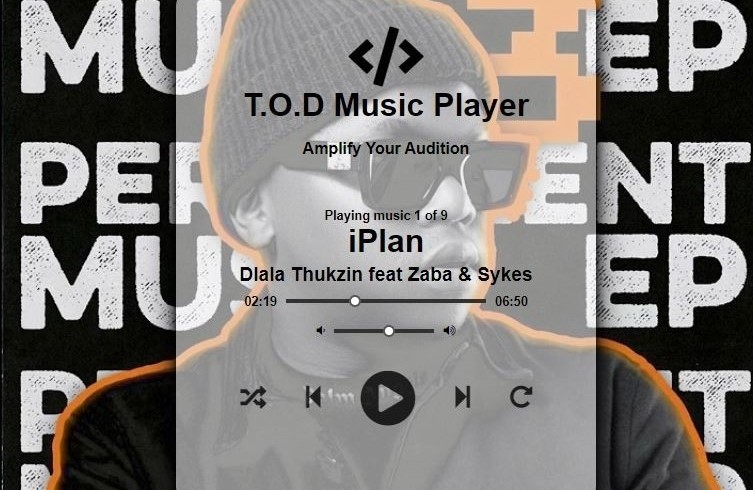Tap the play button for iPlan
The image size is (753, 490).
pyautogui.click(x=388, y=398)
